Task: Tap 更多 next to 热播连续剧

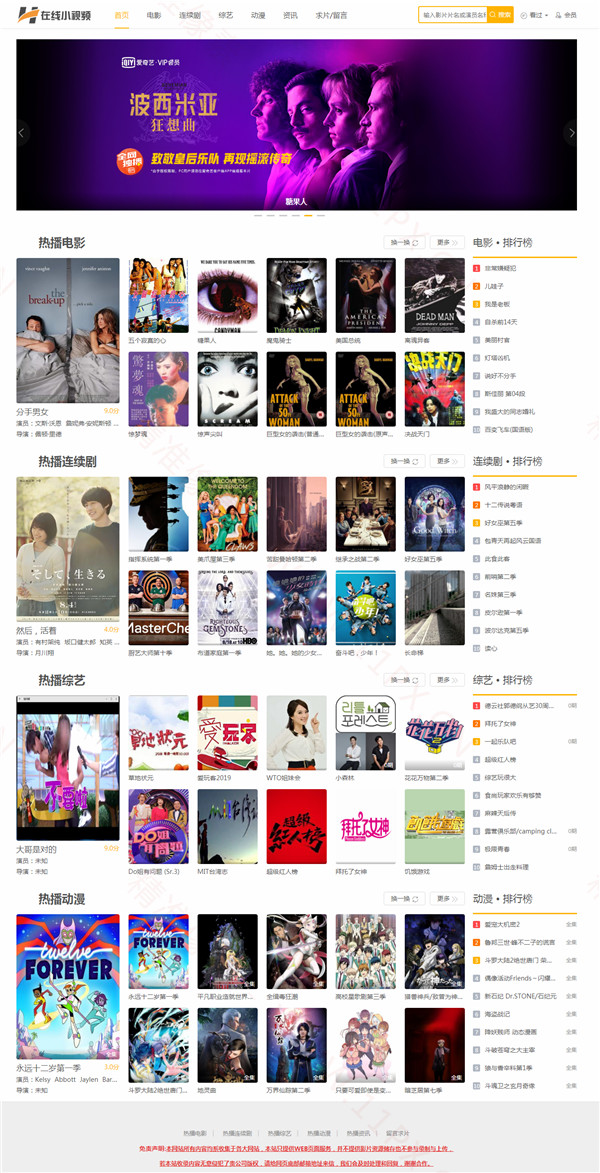Action: pos(447,461)
